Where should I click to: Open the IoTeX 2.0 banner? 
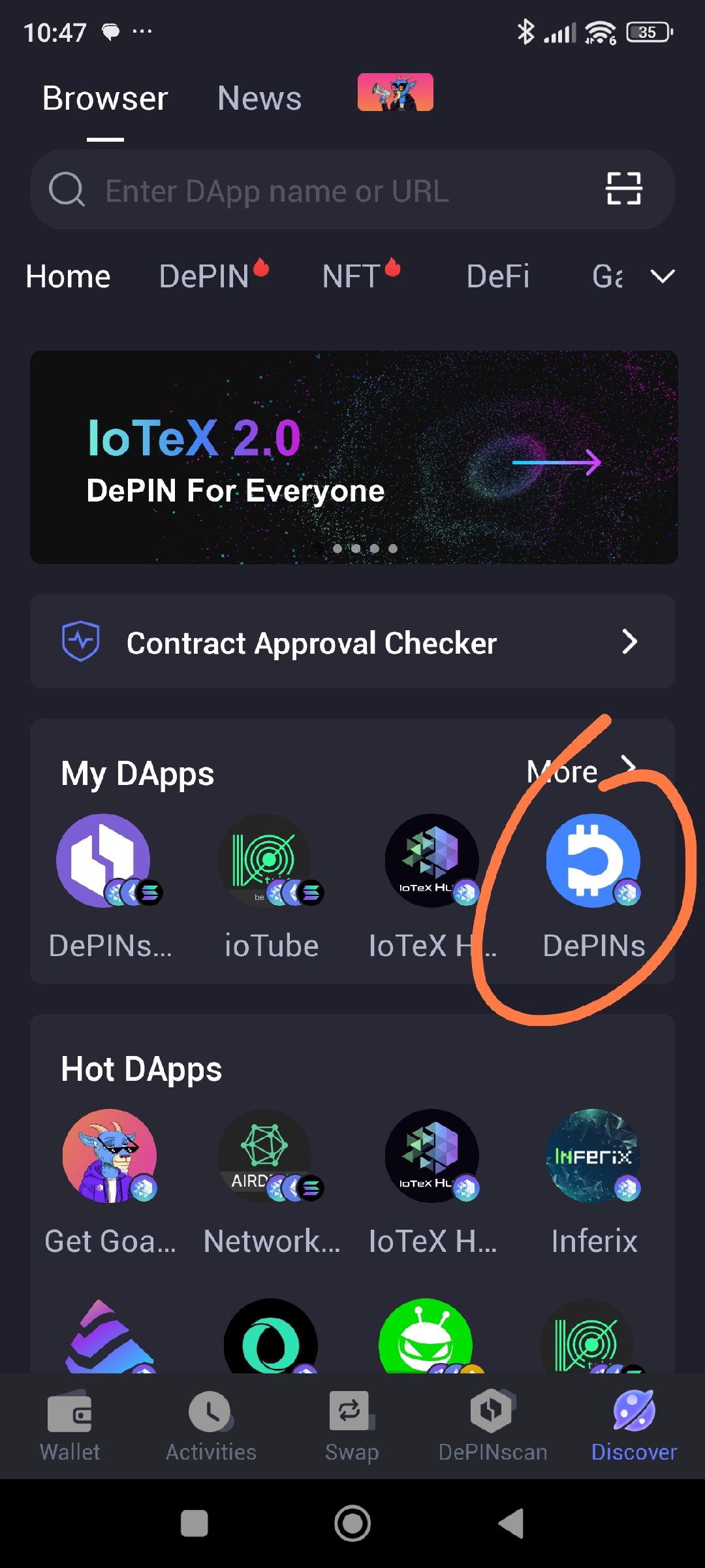353,457
